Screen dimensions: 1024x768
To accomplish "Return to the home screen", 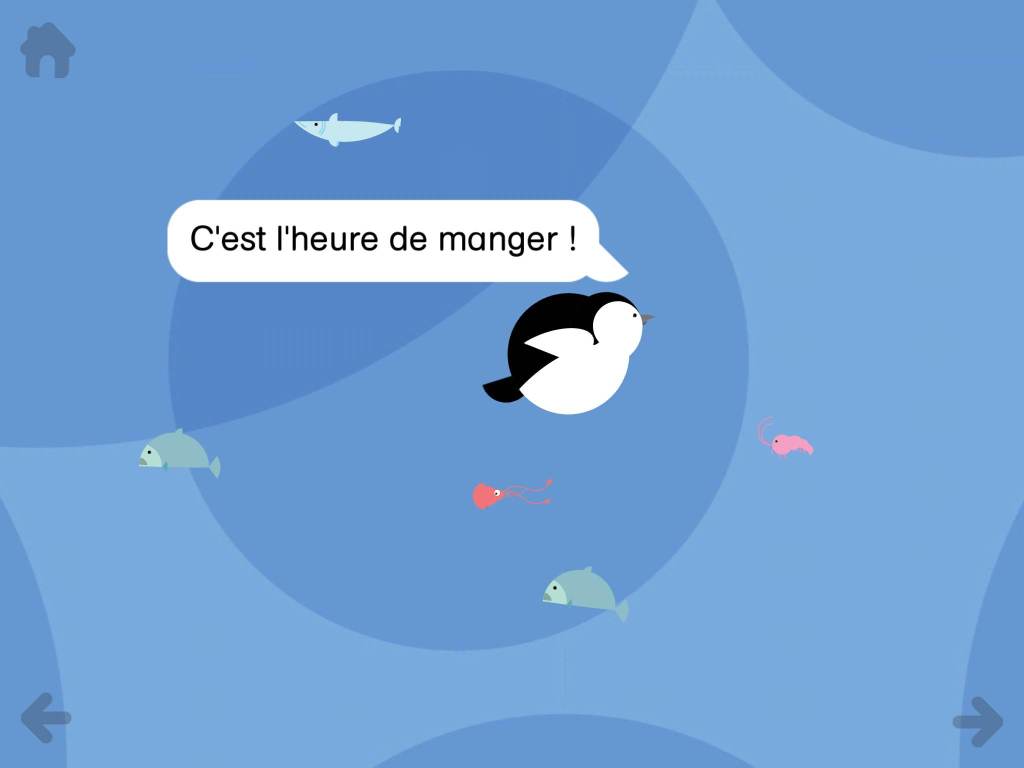I will point(48,50).
